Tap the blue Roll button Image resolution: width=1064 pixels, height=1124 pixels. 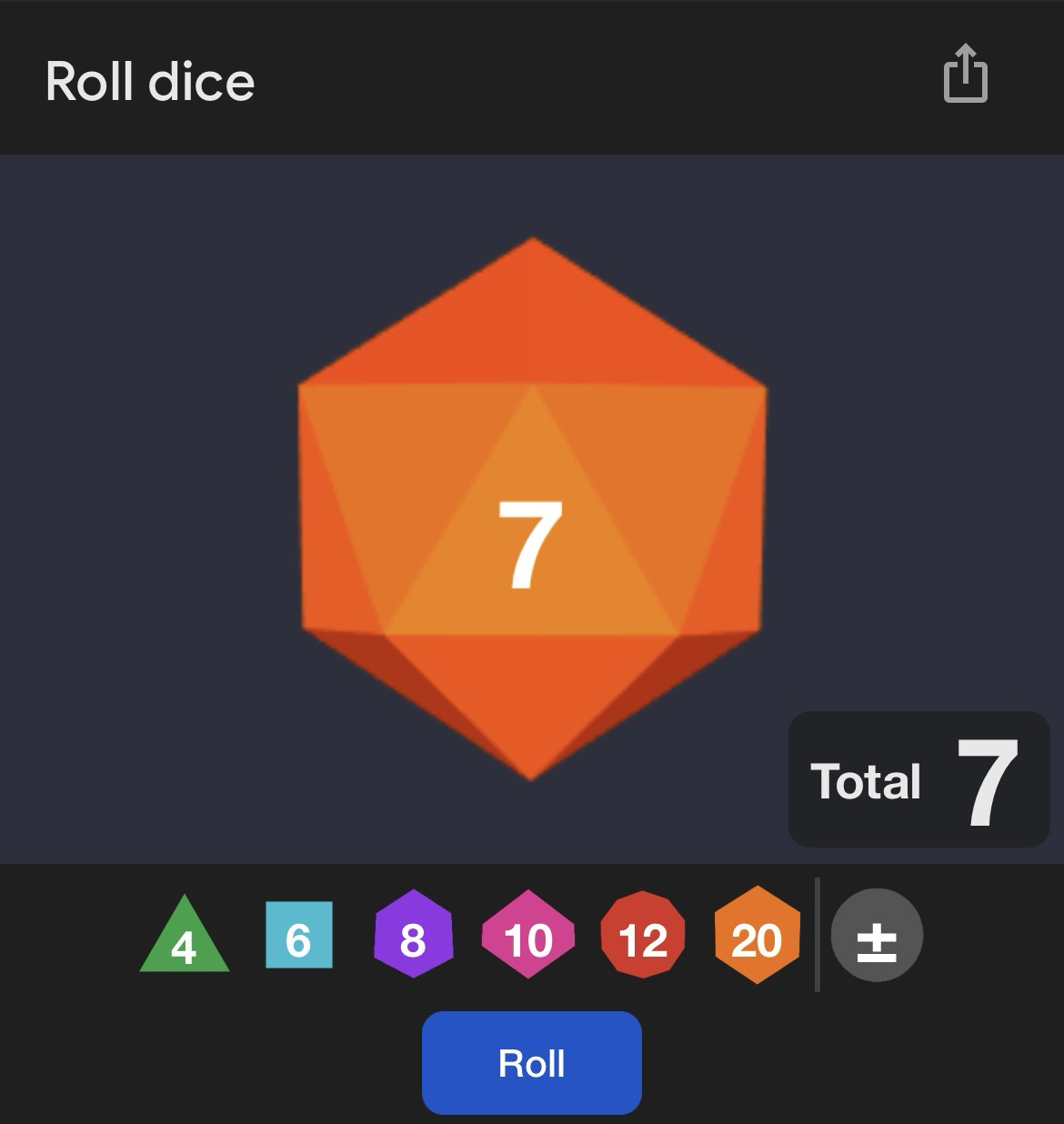pyautogui.click(x=531, y=1062)
